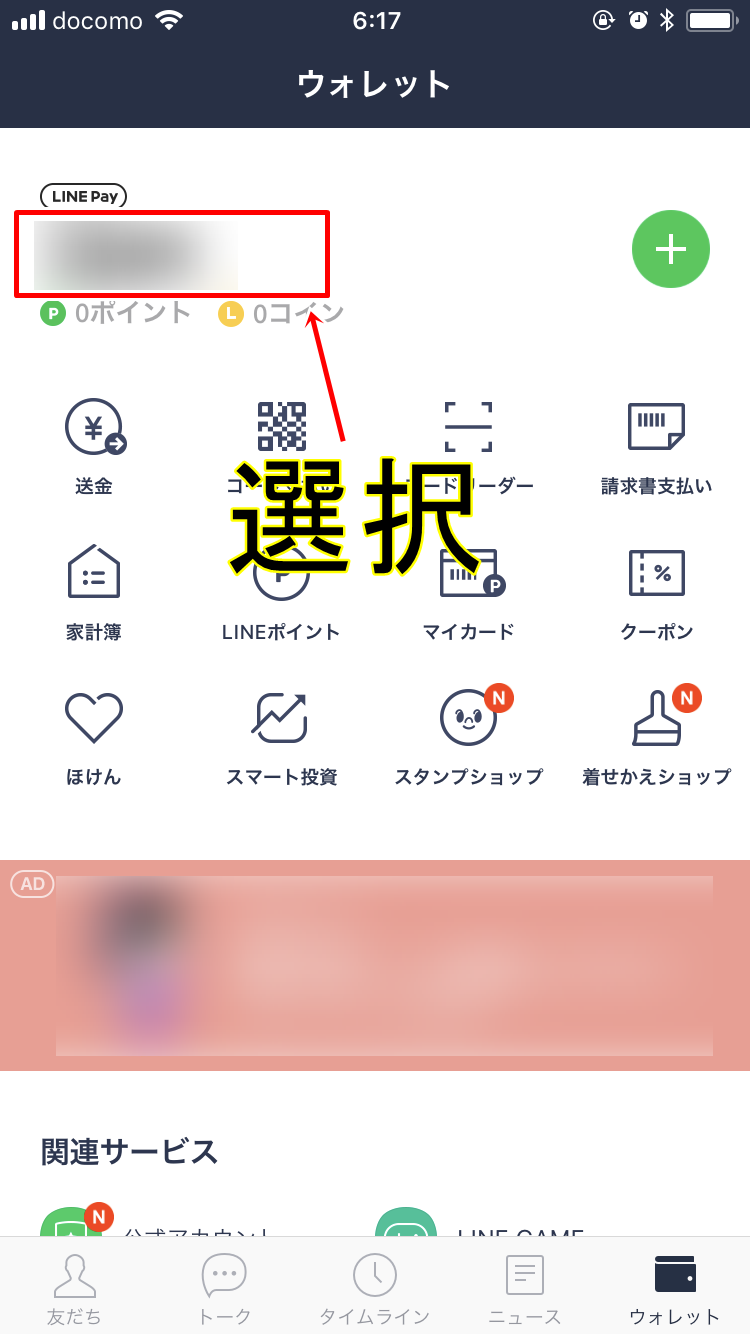Switch to the 友だち tab
The height and width of the screenshot is (1334, 750).
(74, 1288)
